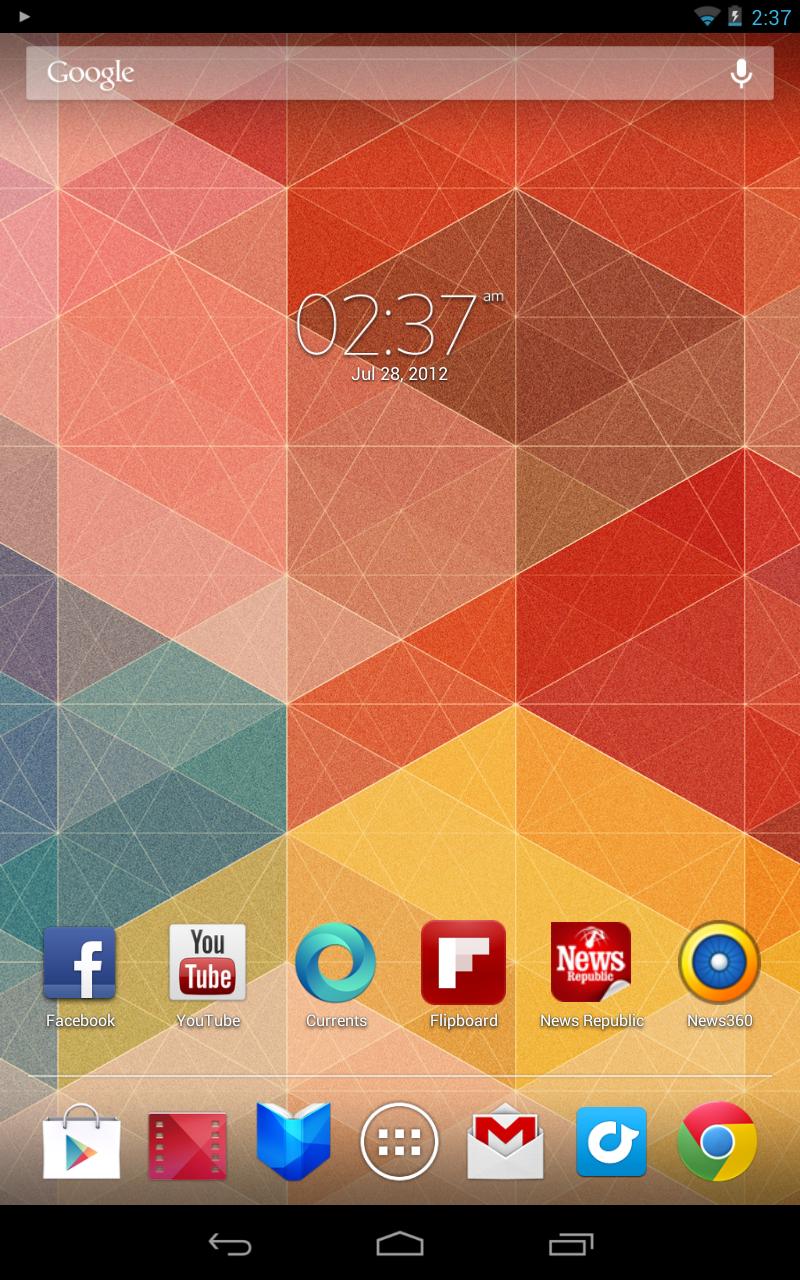Open Google Play Store from dock
This screenshot has width=800, height=1280.
coord(81,1143)
